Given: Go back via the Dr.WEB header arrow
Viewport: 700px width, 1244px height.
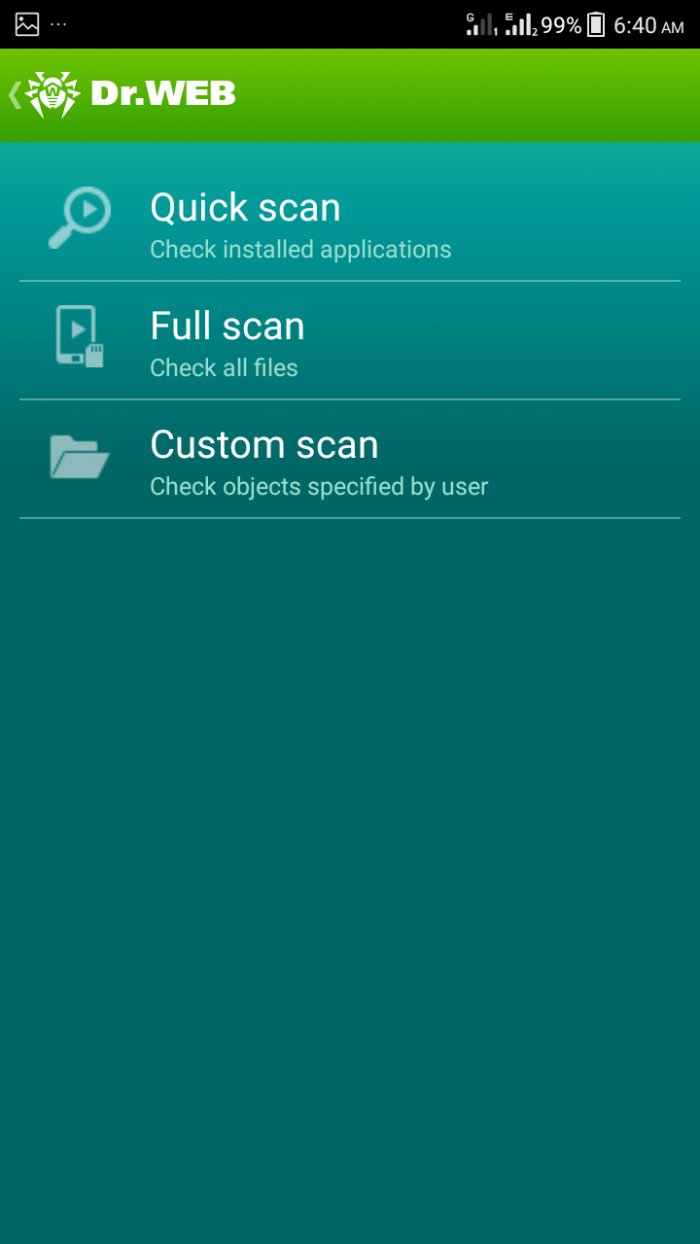Looking at the screenshot, I should pyautogui.click(x=16, y=95).
